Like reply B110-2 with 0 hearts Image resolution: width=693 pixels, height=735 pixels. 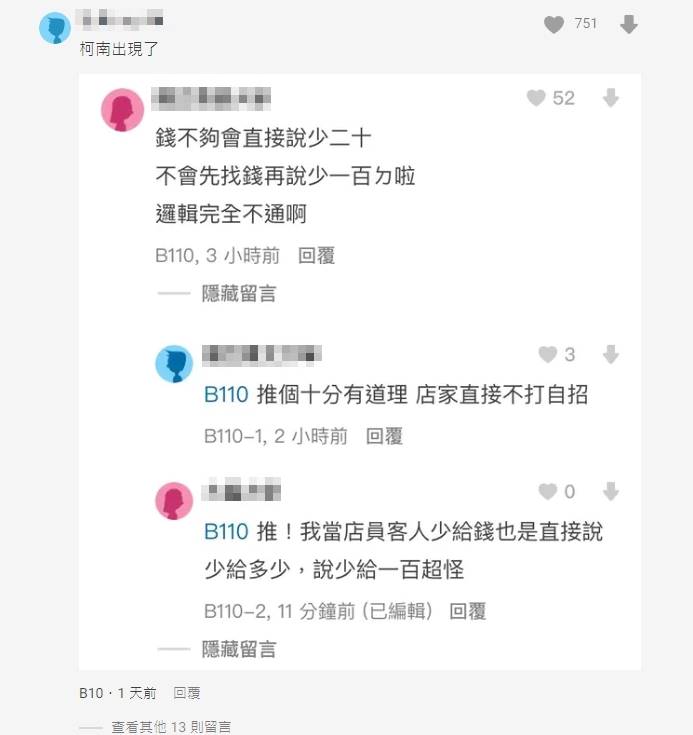547,492
